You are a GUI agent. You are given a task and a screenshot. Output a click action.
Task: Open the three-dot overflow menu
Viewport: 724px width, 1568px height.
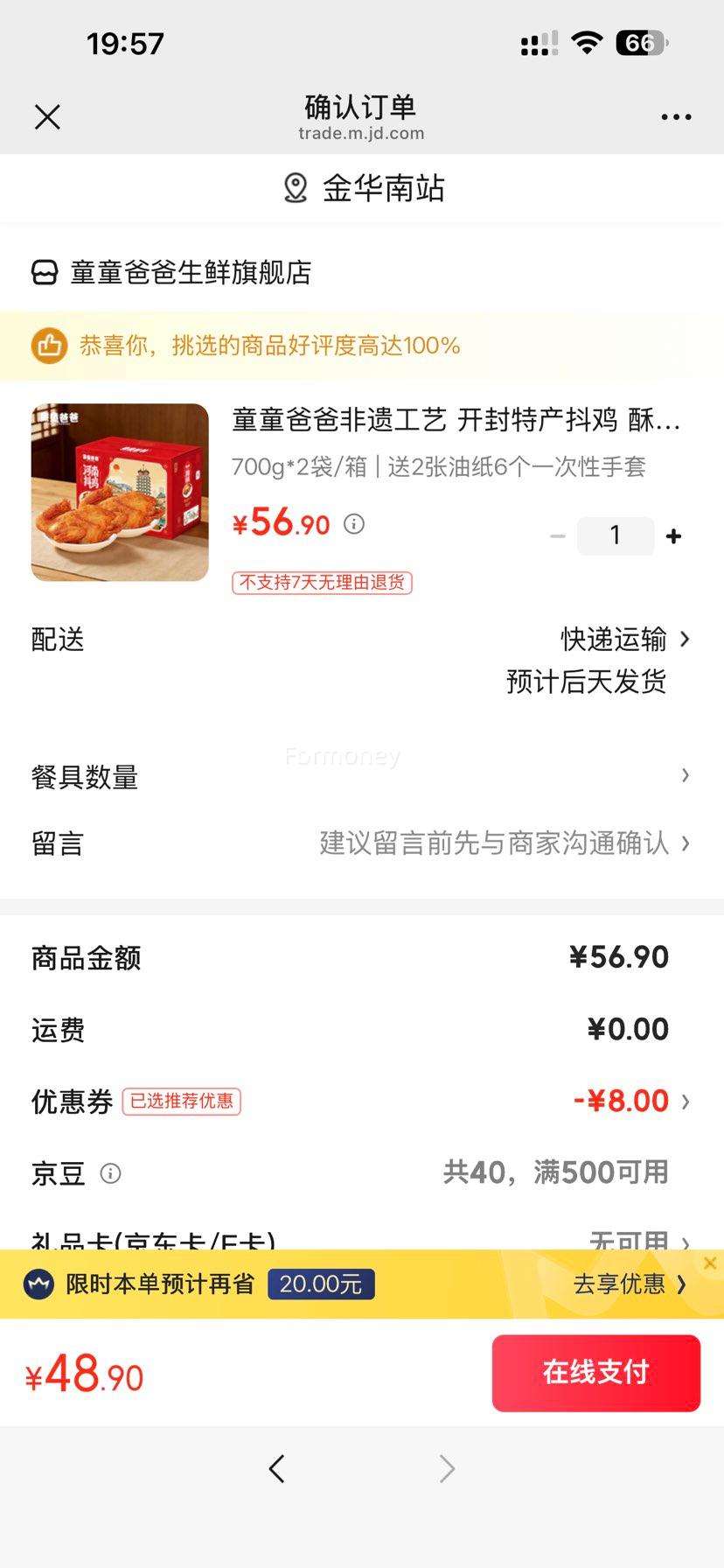(x=676, y=116)
